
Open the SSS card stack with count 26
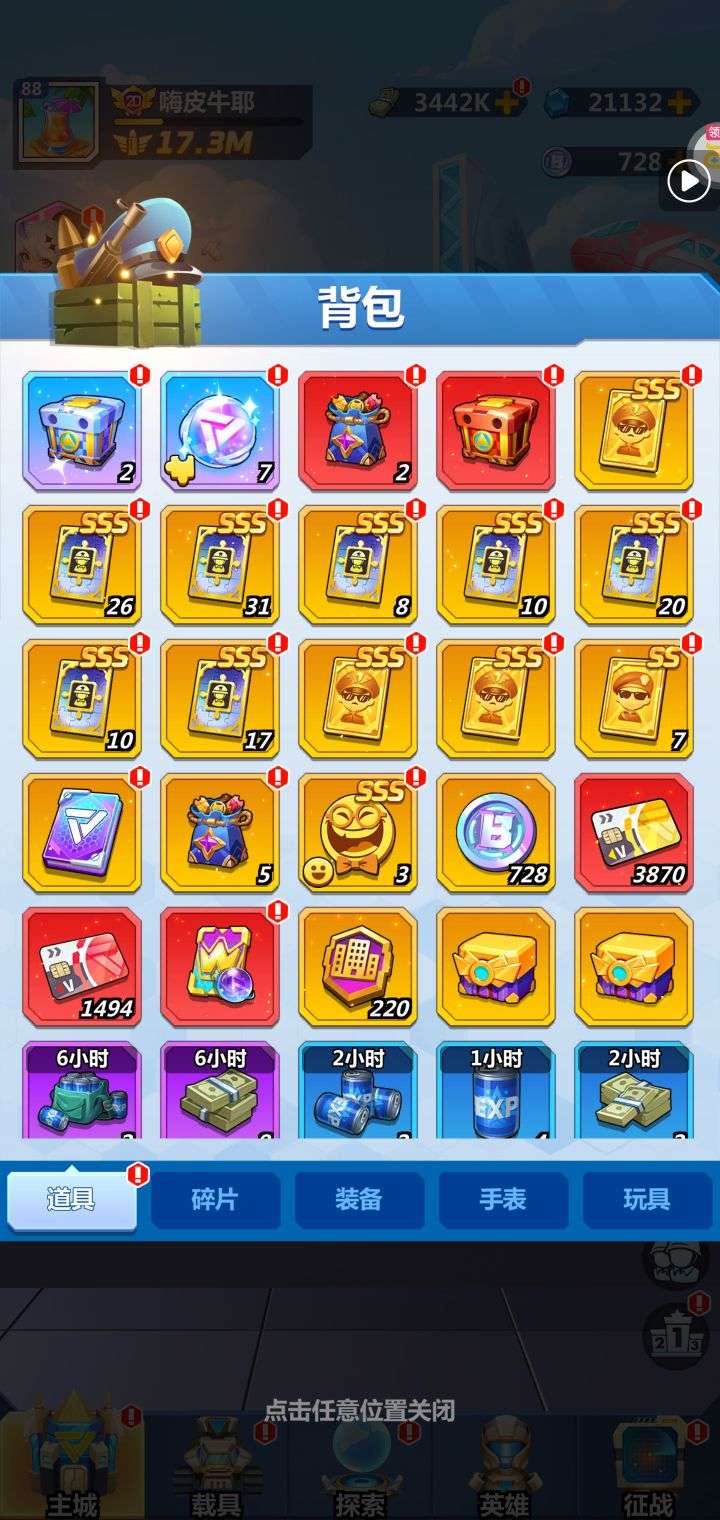[82, 565]
